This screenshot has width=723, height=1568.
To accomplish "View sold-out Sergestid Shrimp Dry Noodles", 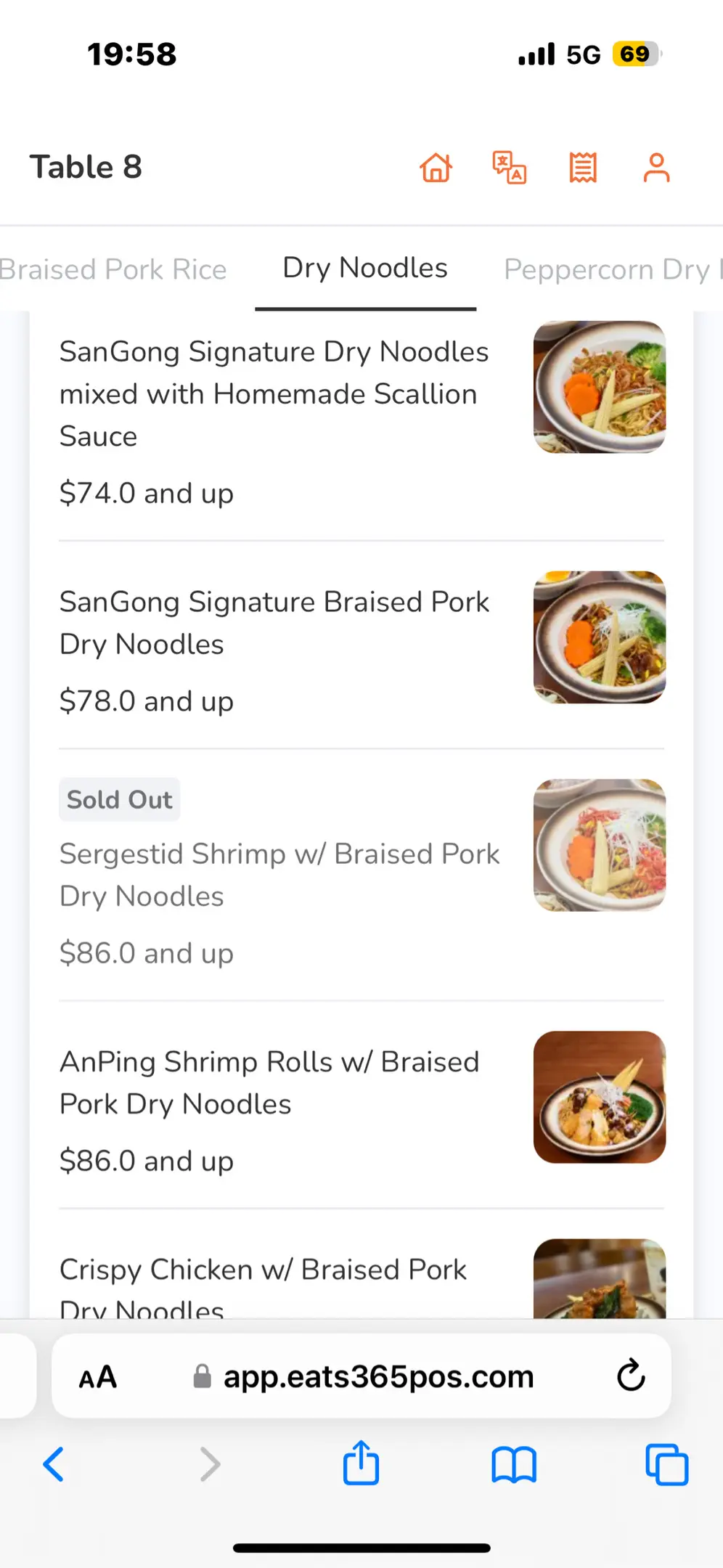I will [x=279, y=875].
